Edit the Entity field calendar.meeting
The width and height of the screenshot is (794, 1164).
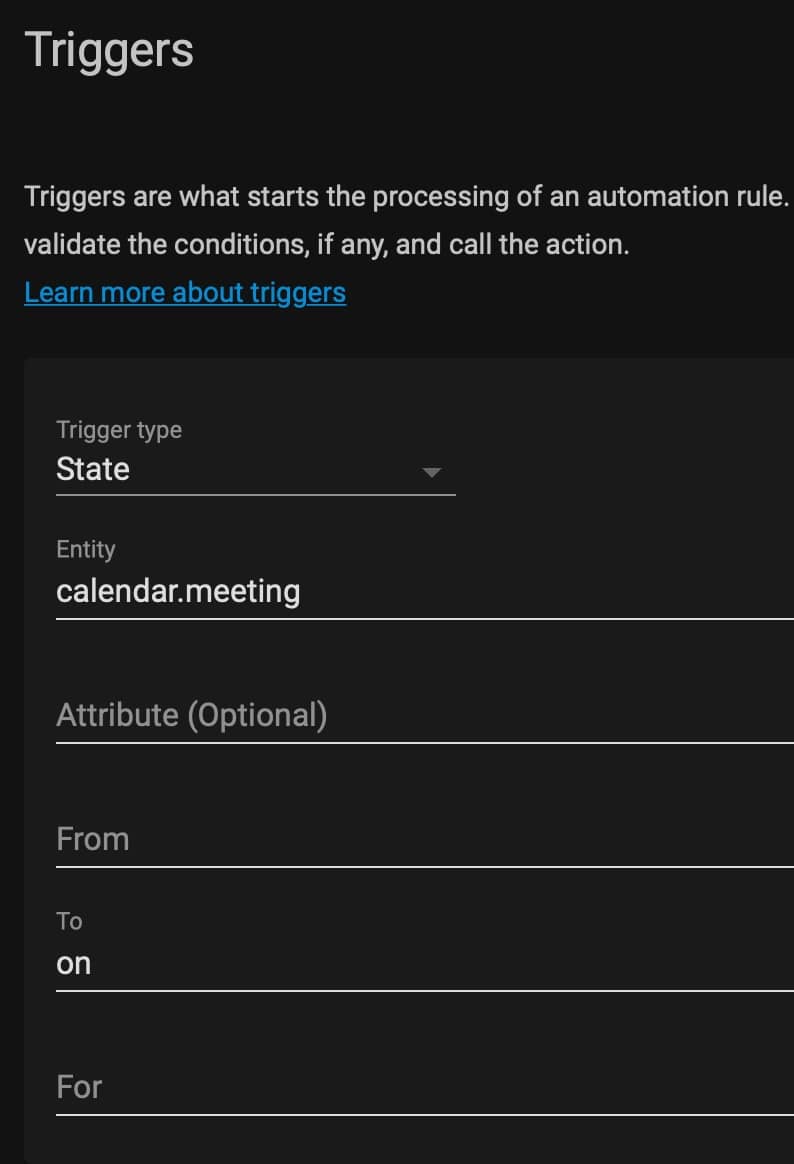(420, 592)
